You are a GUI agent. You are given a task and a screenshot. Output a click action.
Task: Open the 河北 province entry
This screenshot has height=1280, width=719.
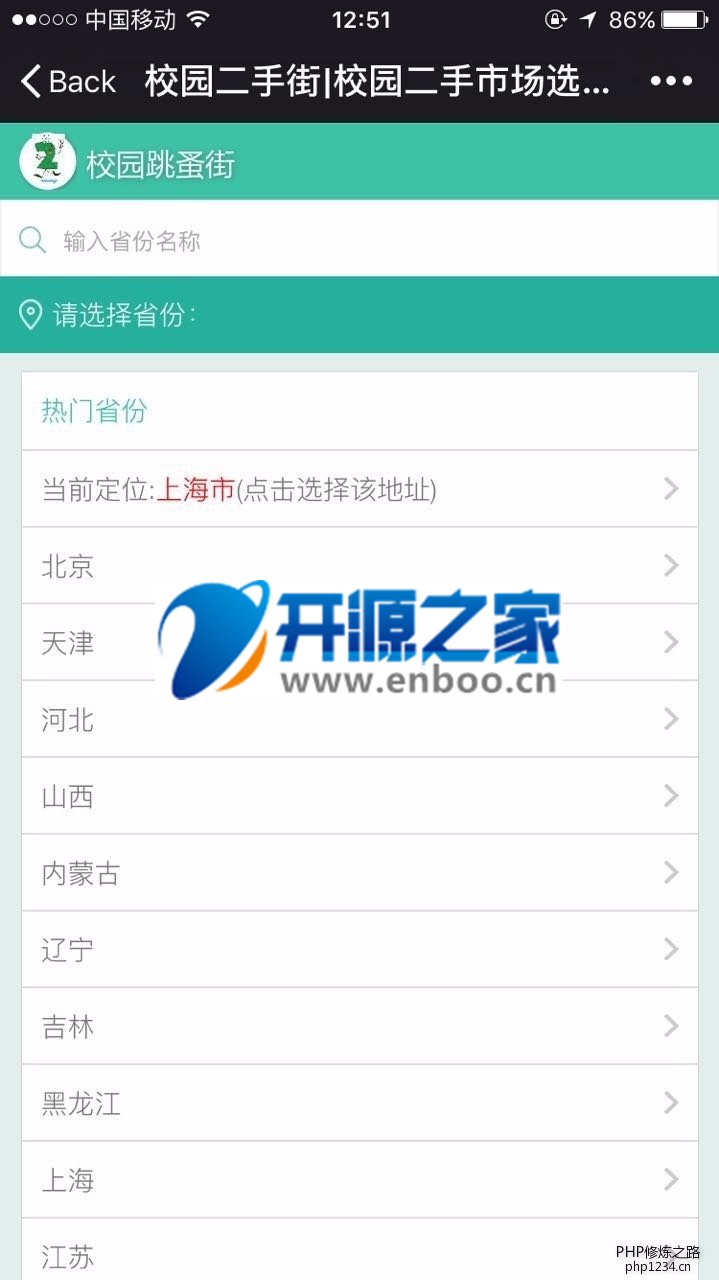[x=359, y=719]
